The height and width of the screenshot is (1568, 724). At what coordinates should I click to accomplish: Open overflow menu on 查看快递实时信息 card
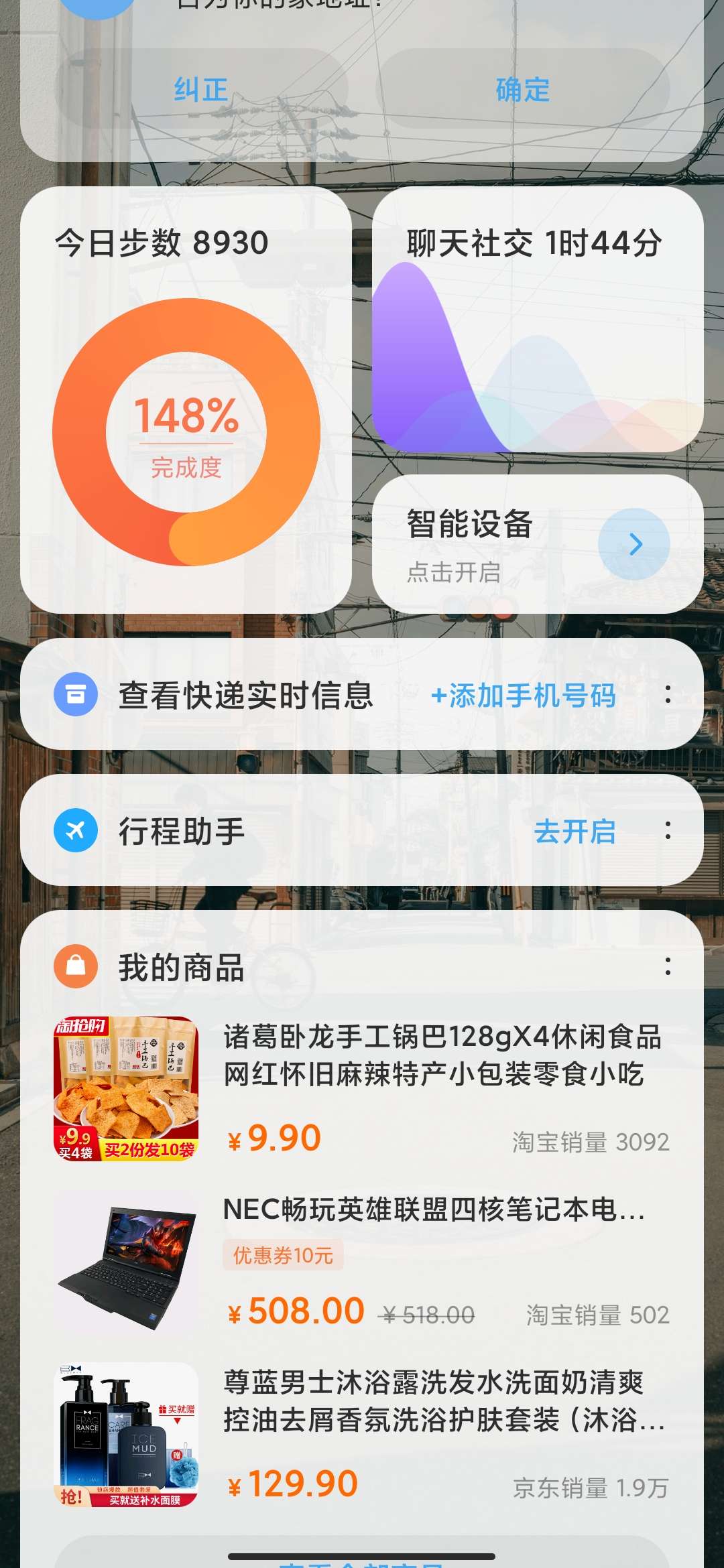coord(668,695)
